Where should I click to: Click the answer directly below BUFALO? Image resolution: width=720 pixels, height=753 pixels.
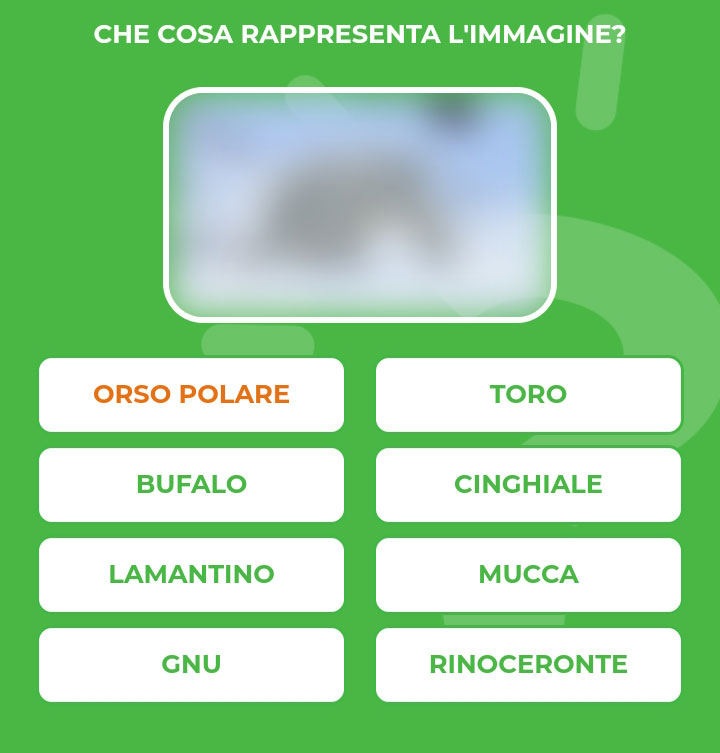tap(190, 574)
